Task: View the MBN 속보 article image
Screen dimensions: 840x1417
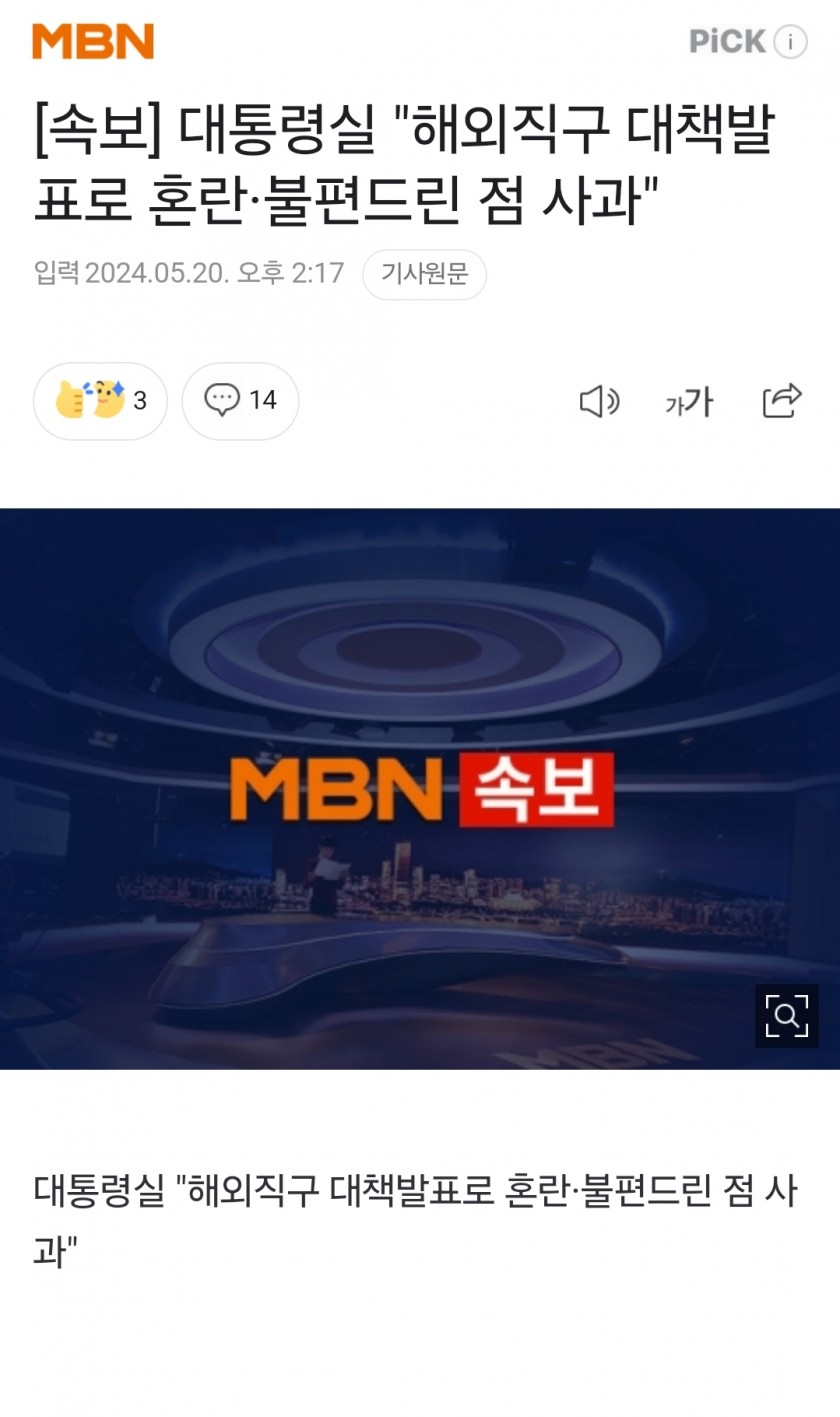Action: tap(420, 788)
